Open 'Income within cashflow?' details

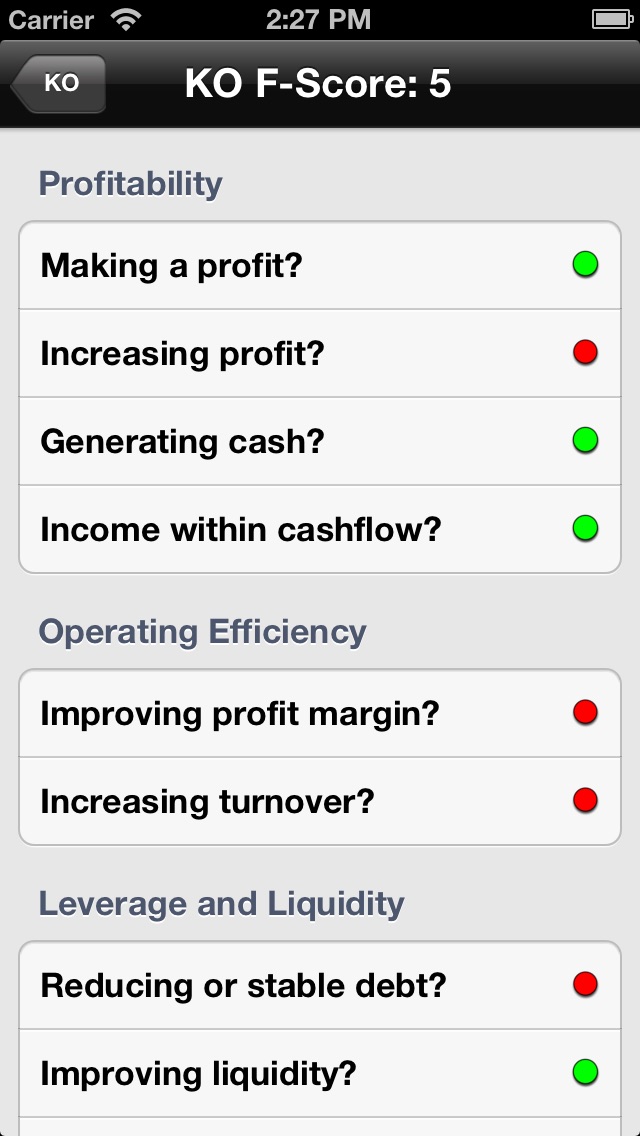[320, 530]
